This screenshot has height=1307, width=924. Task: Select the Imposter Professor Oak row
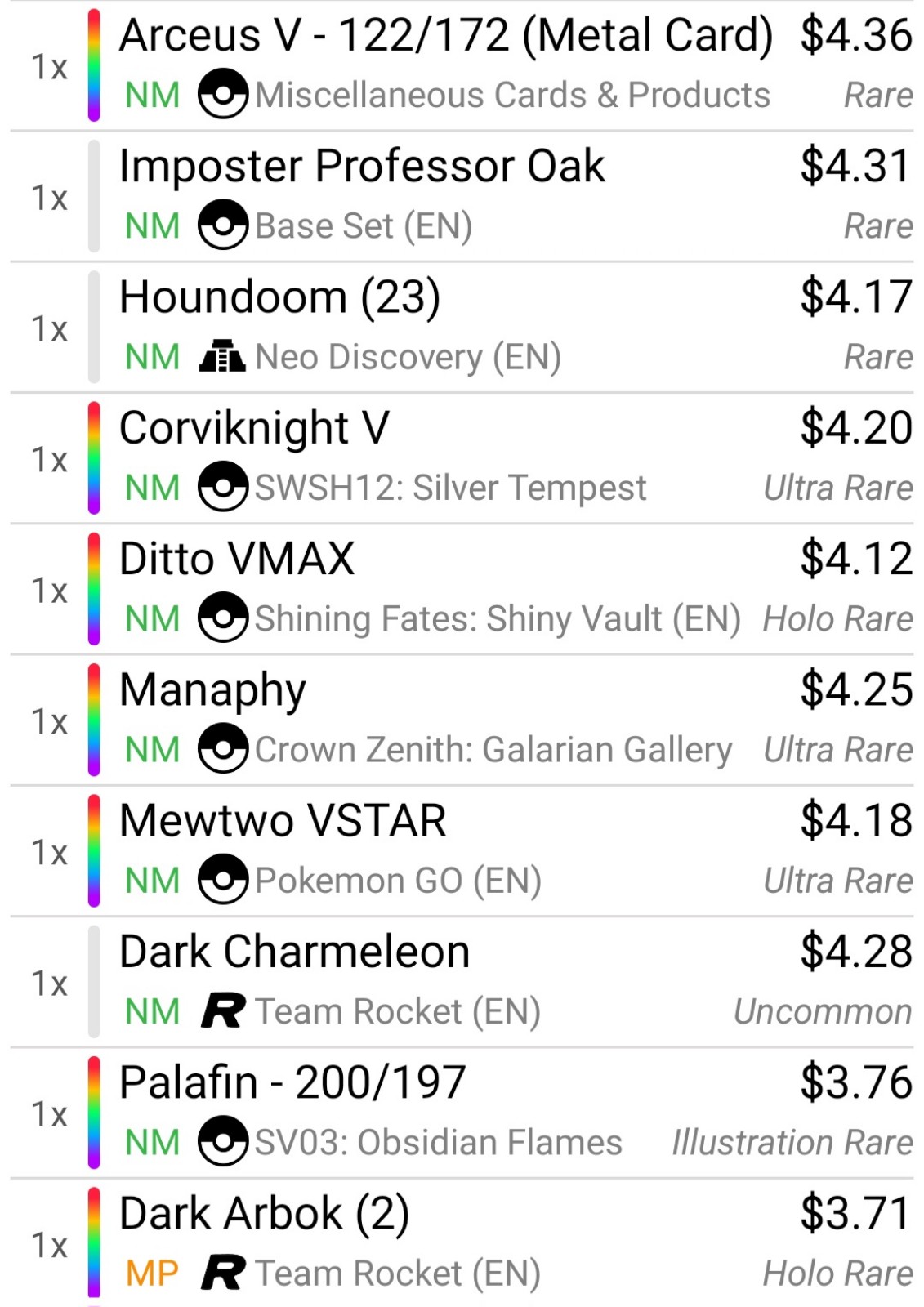click(x=362, y=167)
